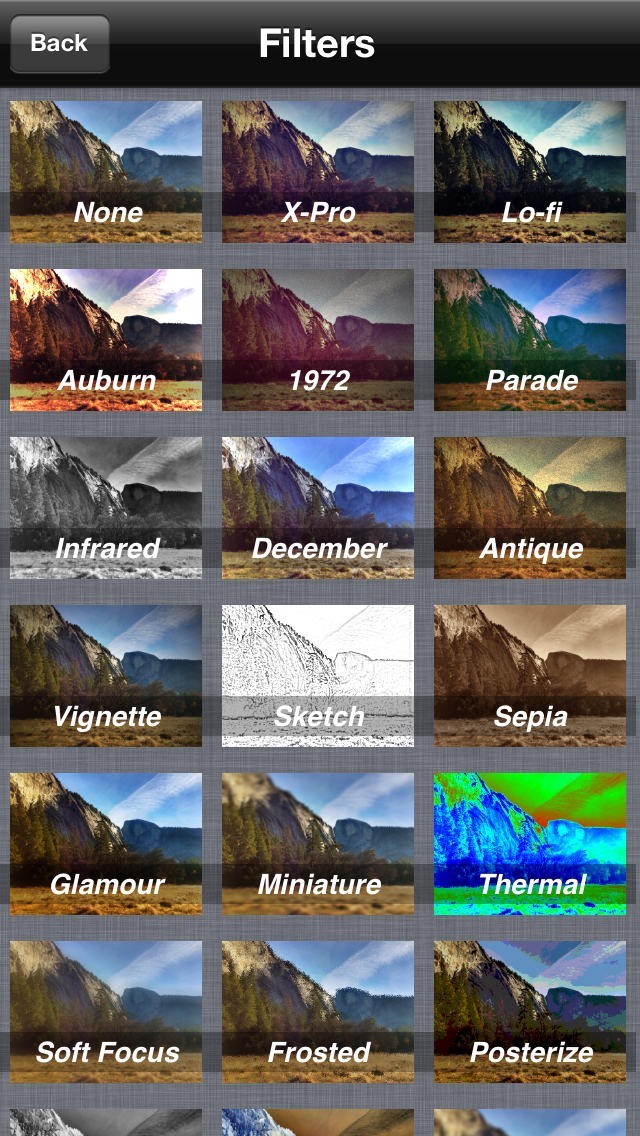
Task: Apply the X-Pro filter
Action: click(x=318, y=171)
